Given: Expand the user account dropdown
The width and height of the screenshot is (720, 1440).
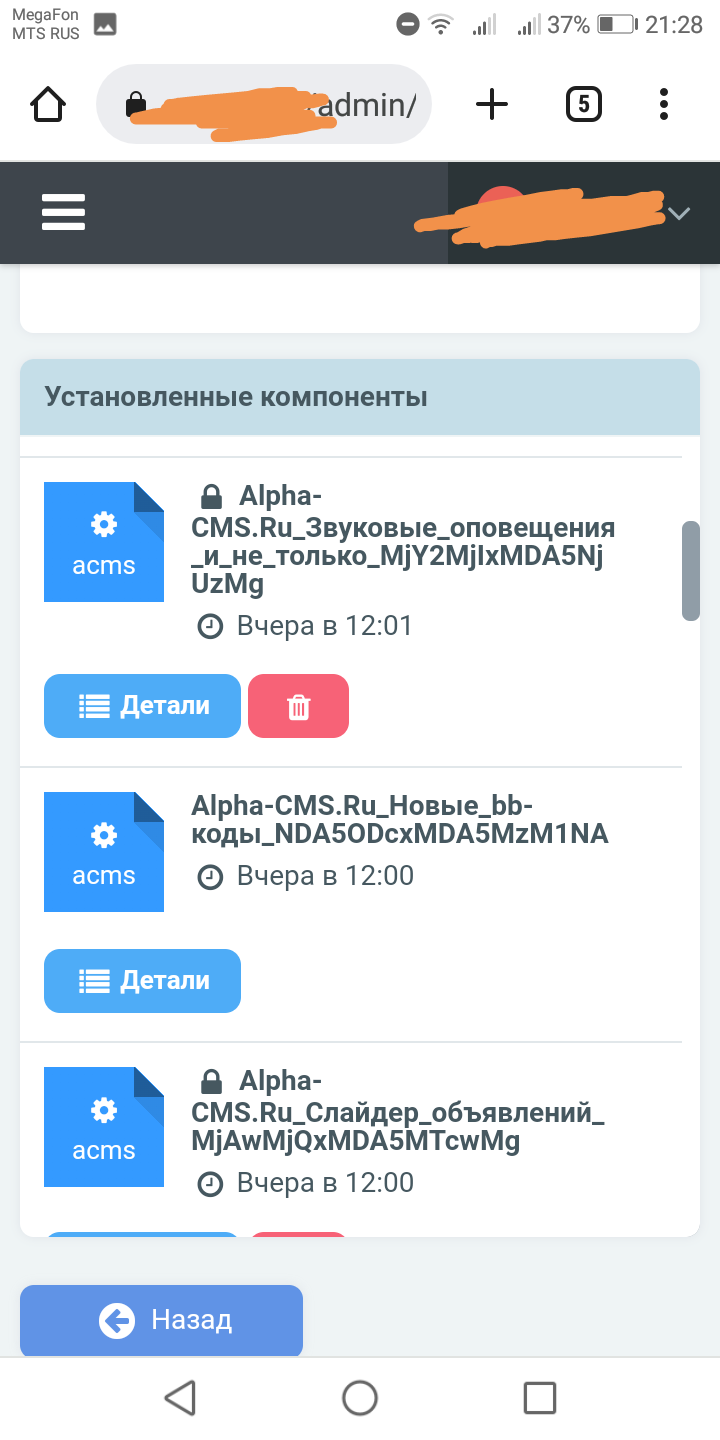Looking at the screenshot, I should [x=679, y=213].
